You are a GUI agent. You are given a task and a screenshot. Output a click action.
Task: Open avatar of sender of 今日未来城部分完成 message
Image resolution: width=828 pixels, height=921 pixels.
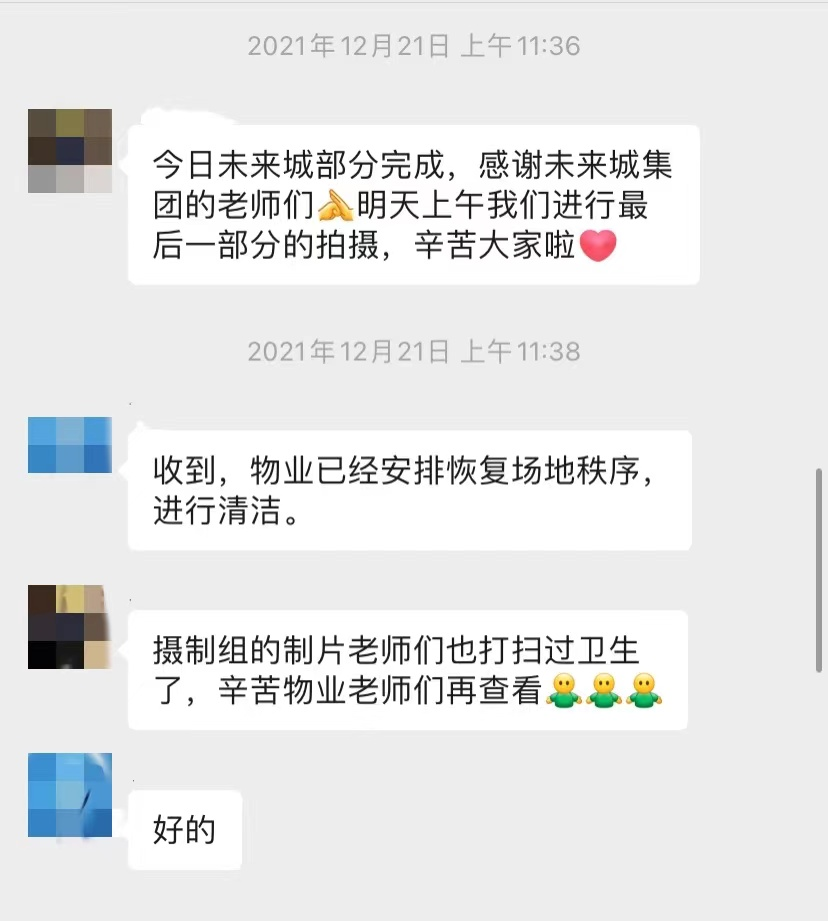(69, 150)
